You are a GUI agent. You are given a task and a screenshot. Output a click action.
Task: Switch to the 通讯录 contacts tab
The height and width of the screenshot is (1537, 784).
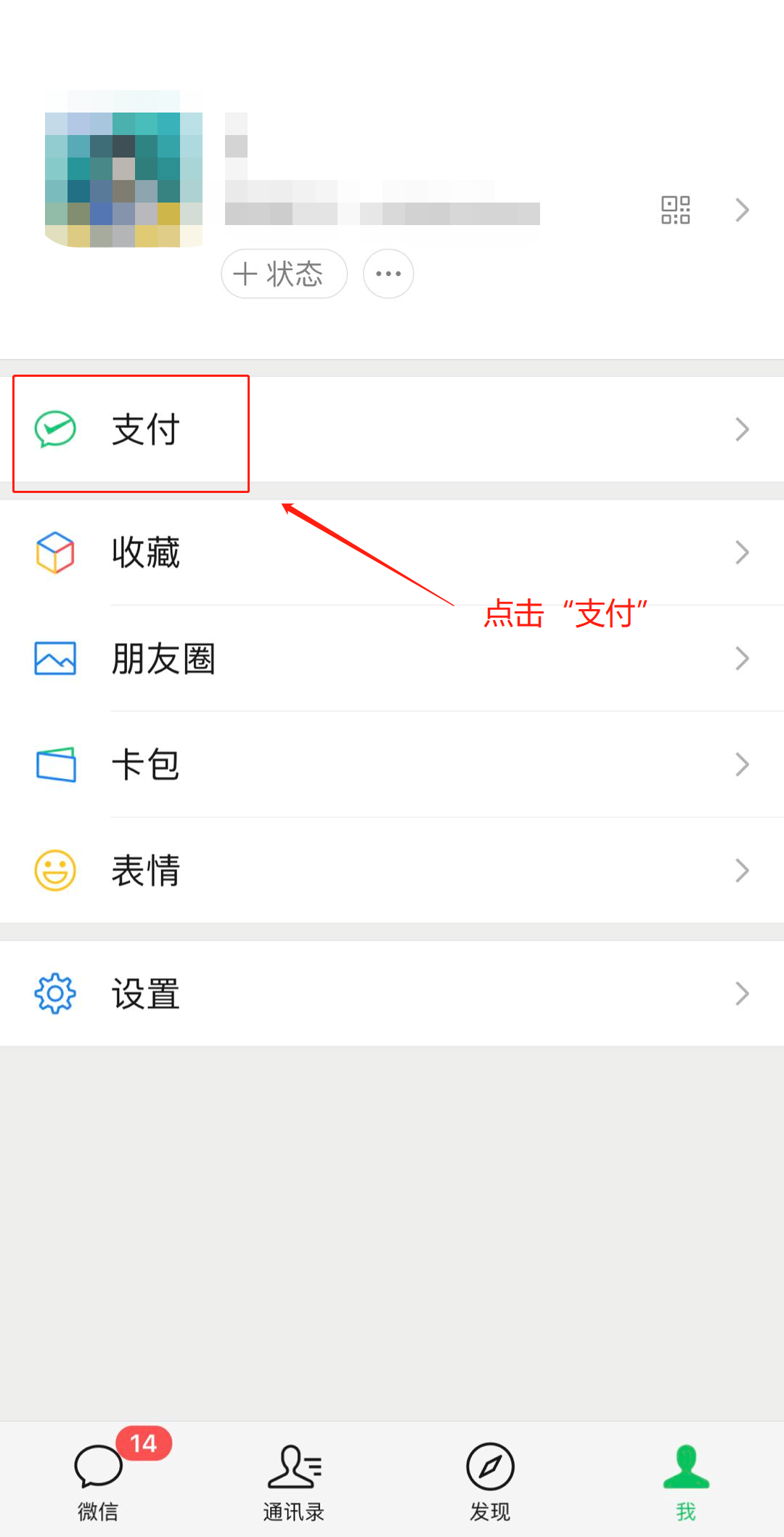click(294, 1477)
